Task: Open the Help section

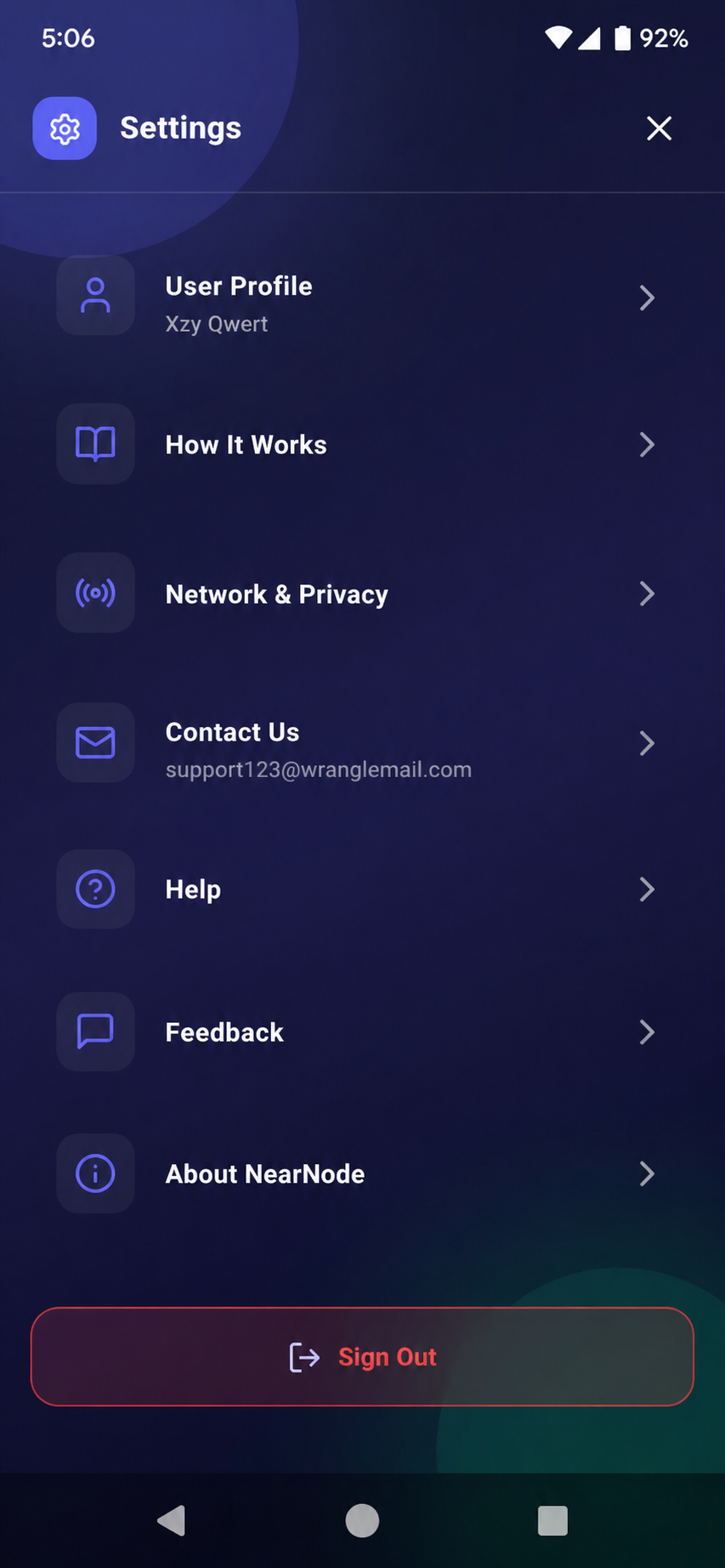Action: pos(357,889)
